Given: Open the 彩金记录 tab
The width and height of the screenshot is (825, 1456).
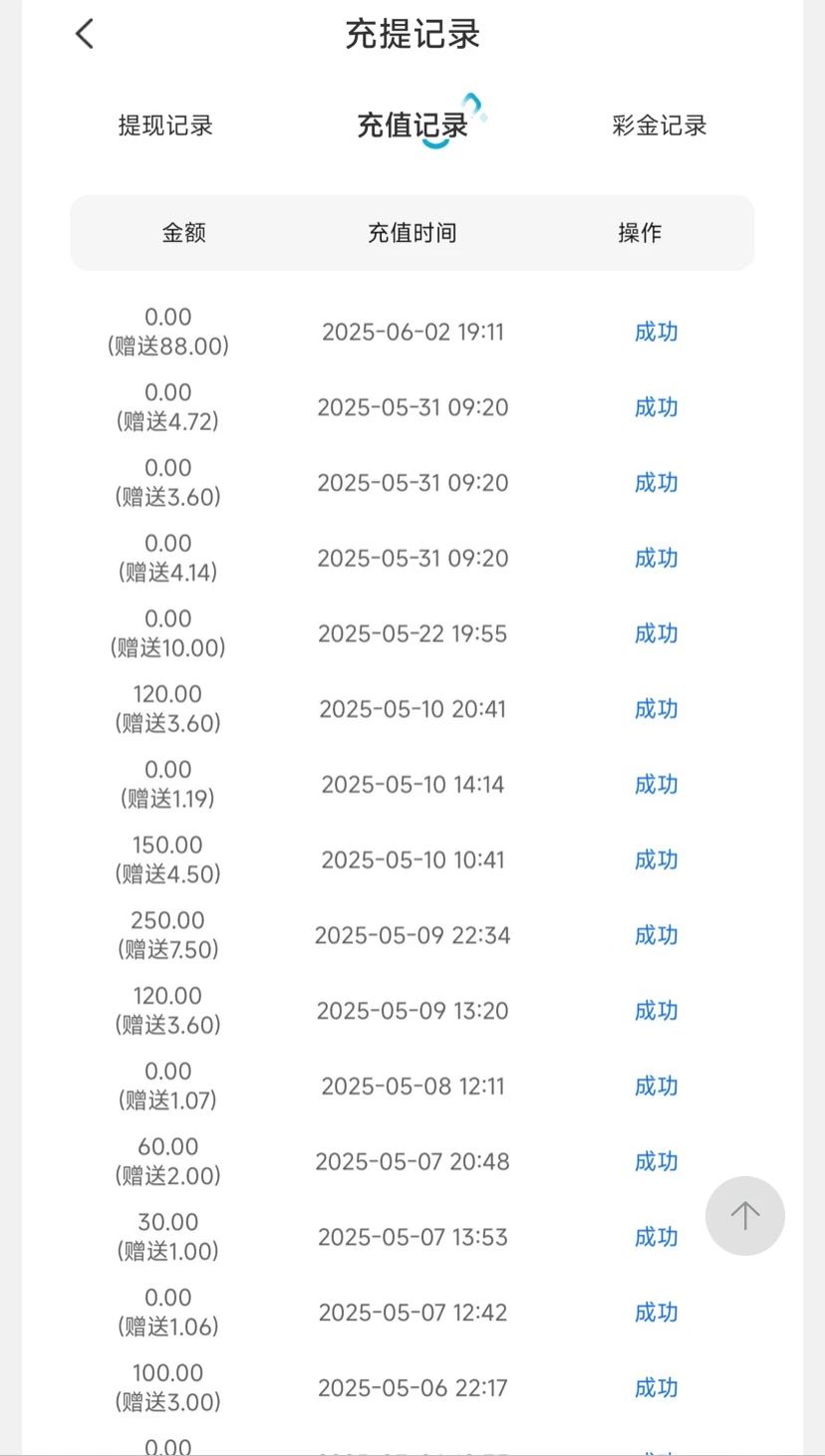Looking at the screenshot, I should [660, 125].
